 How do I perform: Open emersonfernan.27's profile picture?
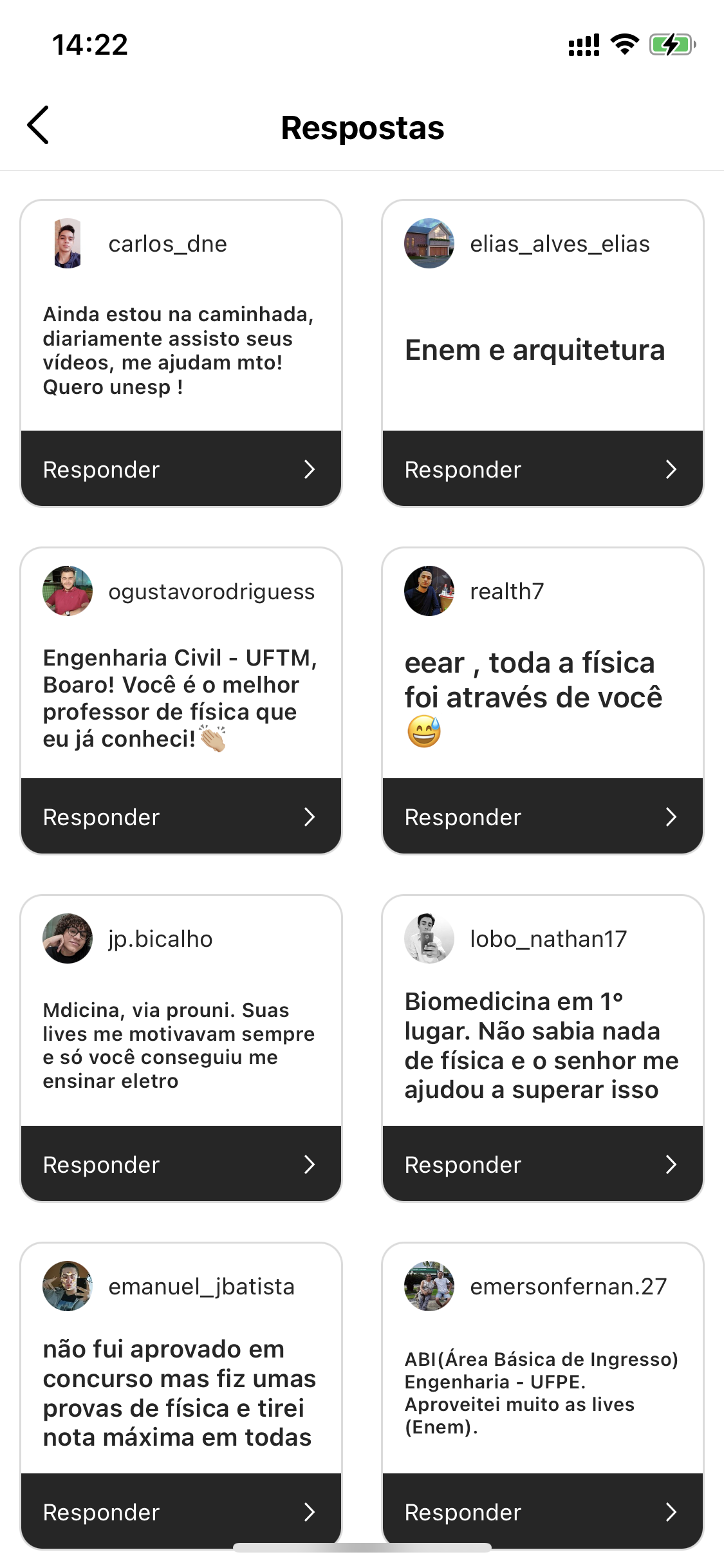coord(429,1286)
